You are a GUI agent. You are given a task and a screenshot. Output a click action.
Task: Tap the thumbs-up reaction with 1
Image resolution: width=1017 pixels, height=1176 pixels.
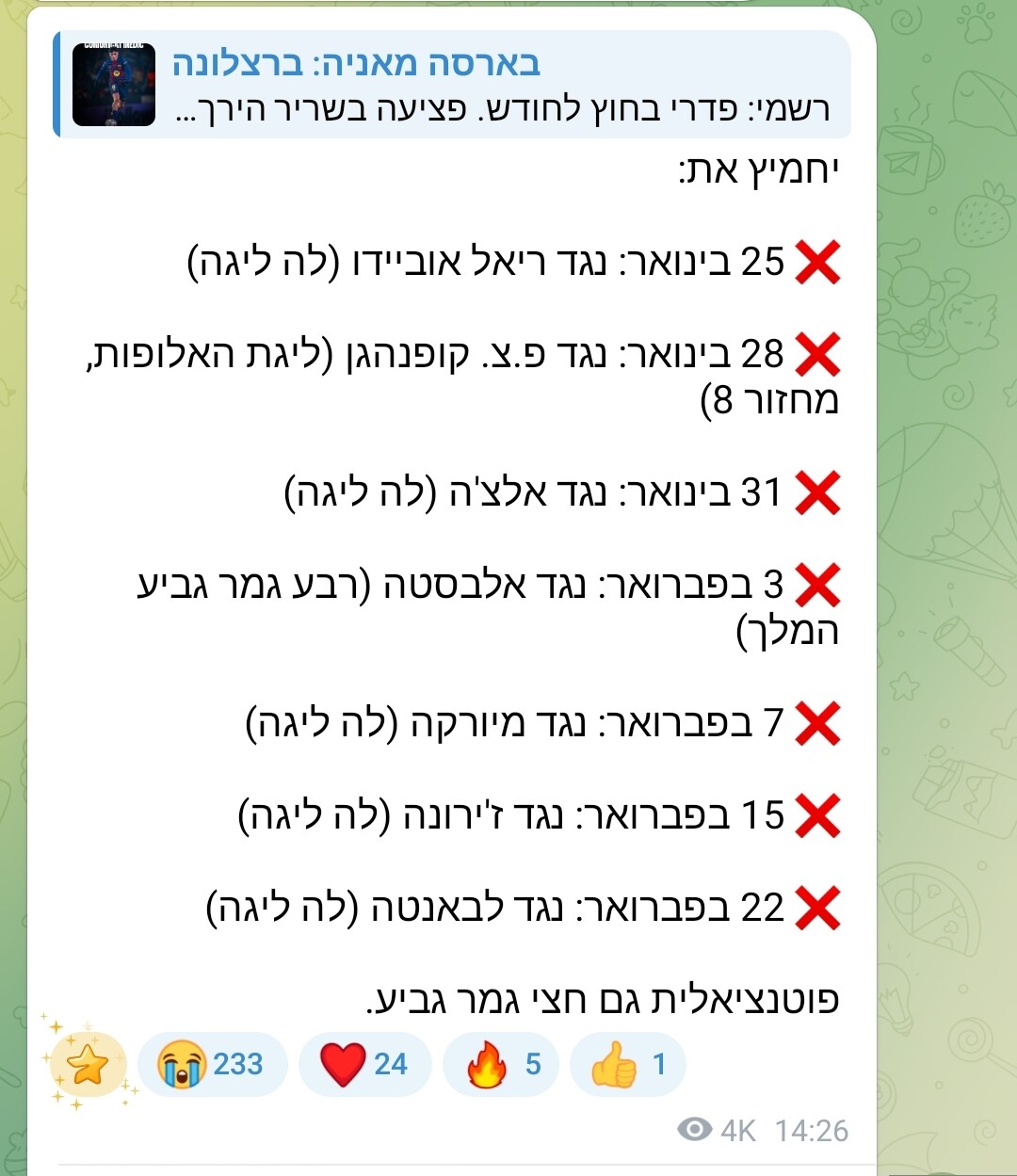tap(627, 1065)
